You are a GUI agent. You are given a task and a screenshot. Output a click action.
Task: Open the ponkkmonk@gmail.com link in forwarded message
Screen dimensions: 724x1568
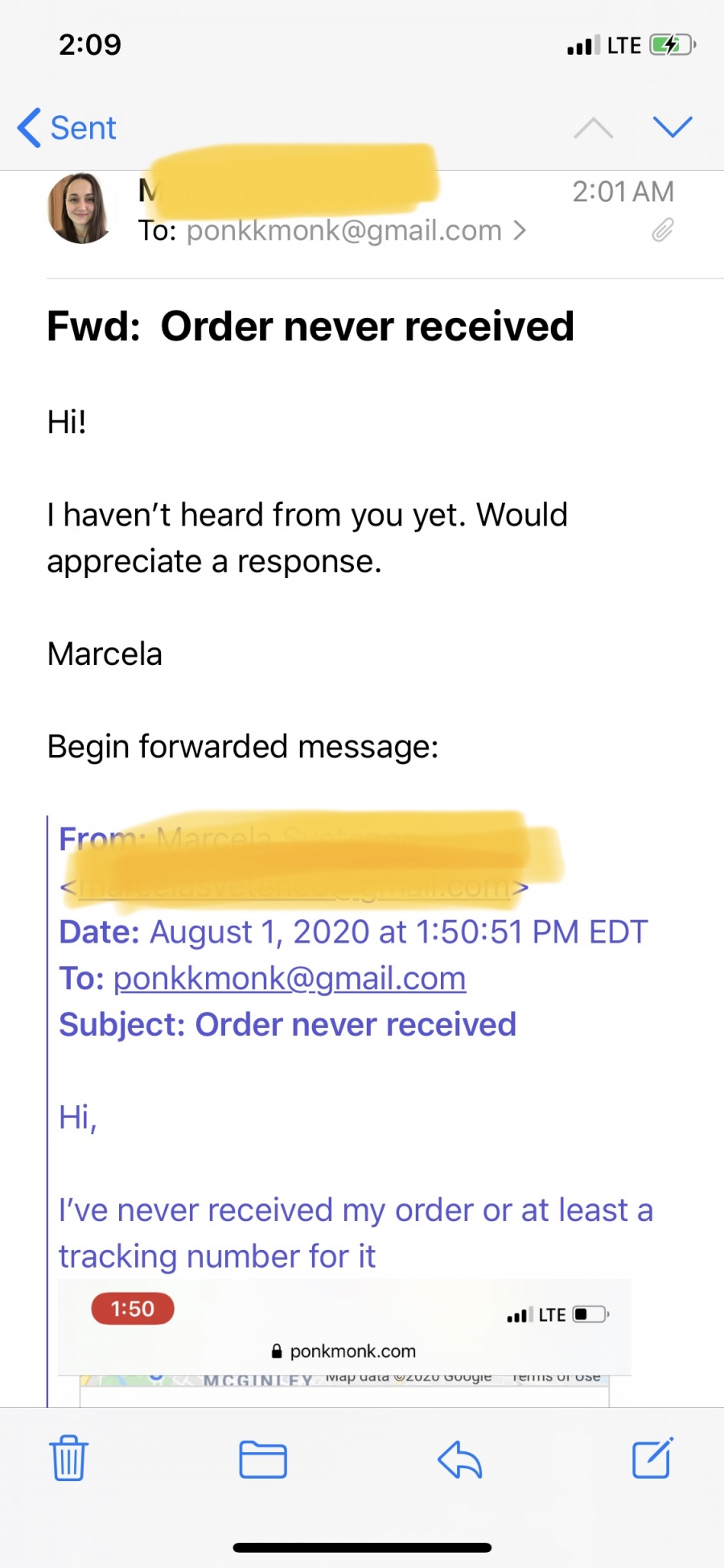(290, 978)
